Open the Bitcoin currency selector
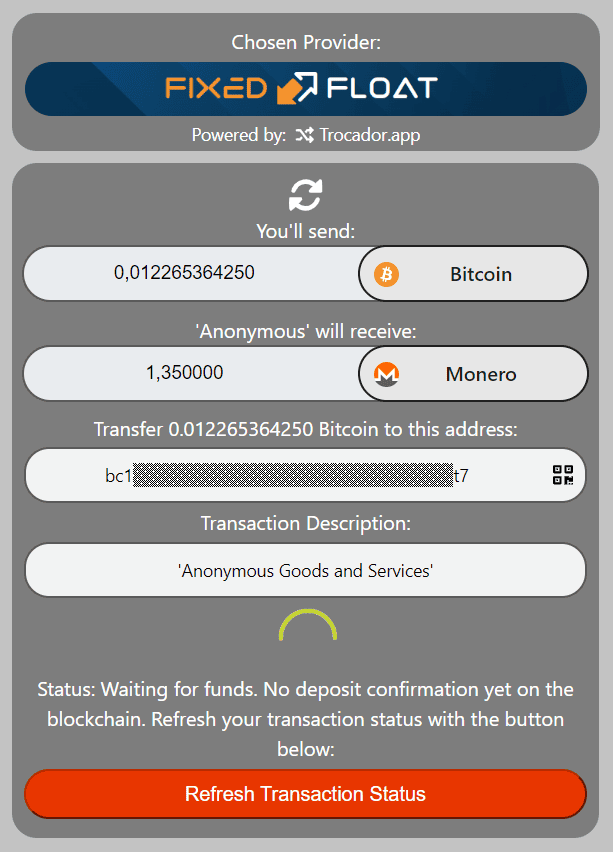The width and height of the screenshot is (613, 852). 473,274
